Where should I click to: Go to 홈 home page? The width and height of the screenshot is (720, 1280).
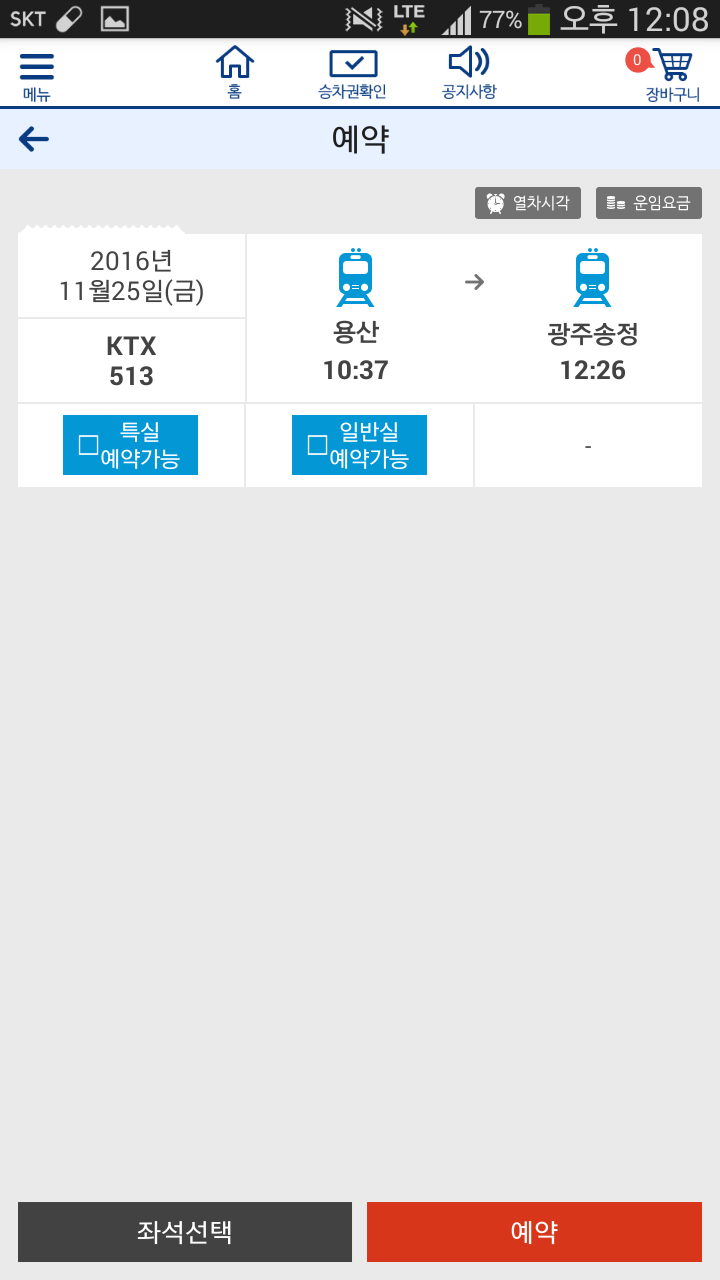click(235, 74)
